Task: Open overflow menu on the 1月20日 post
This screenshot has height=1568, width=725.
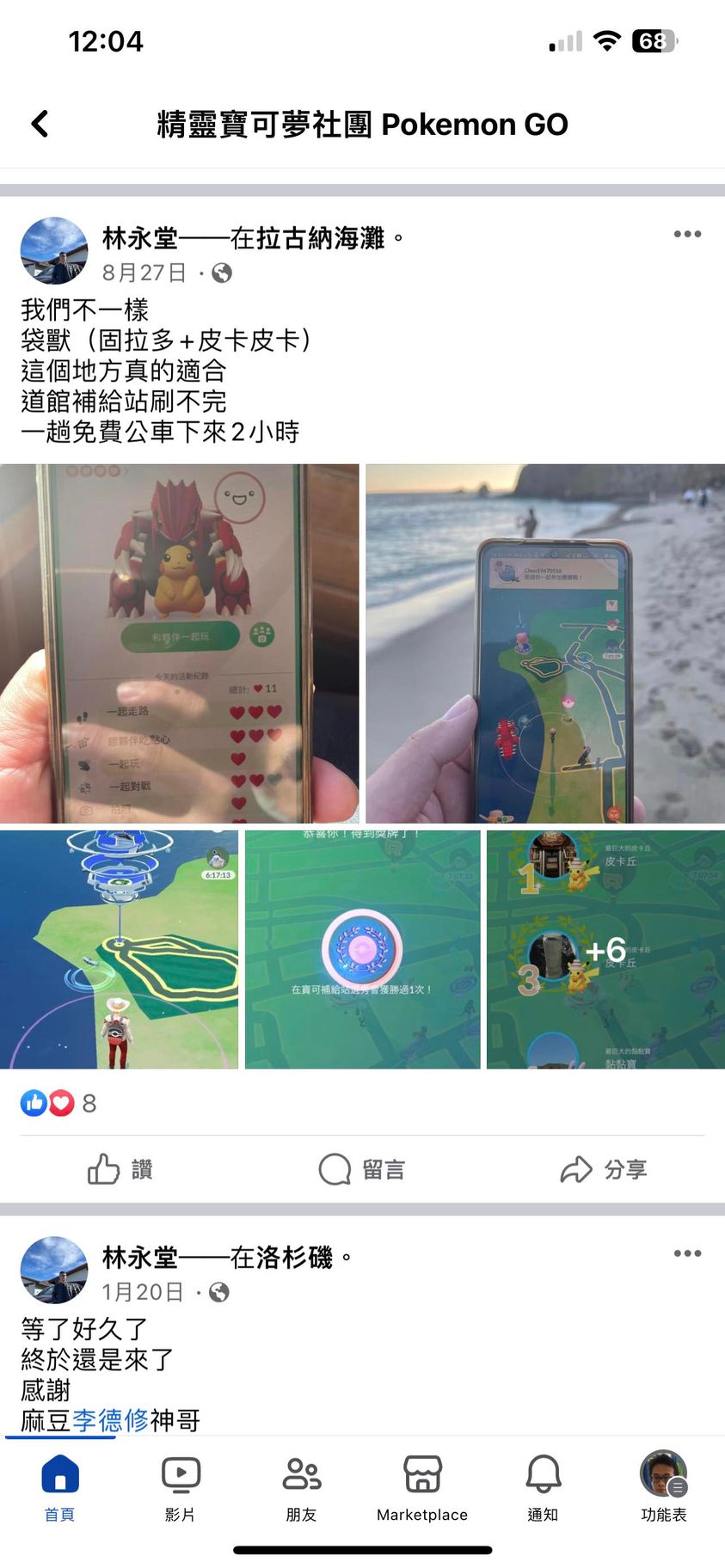Action: coord(687,1253)
